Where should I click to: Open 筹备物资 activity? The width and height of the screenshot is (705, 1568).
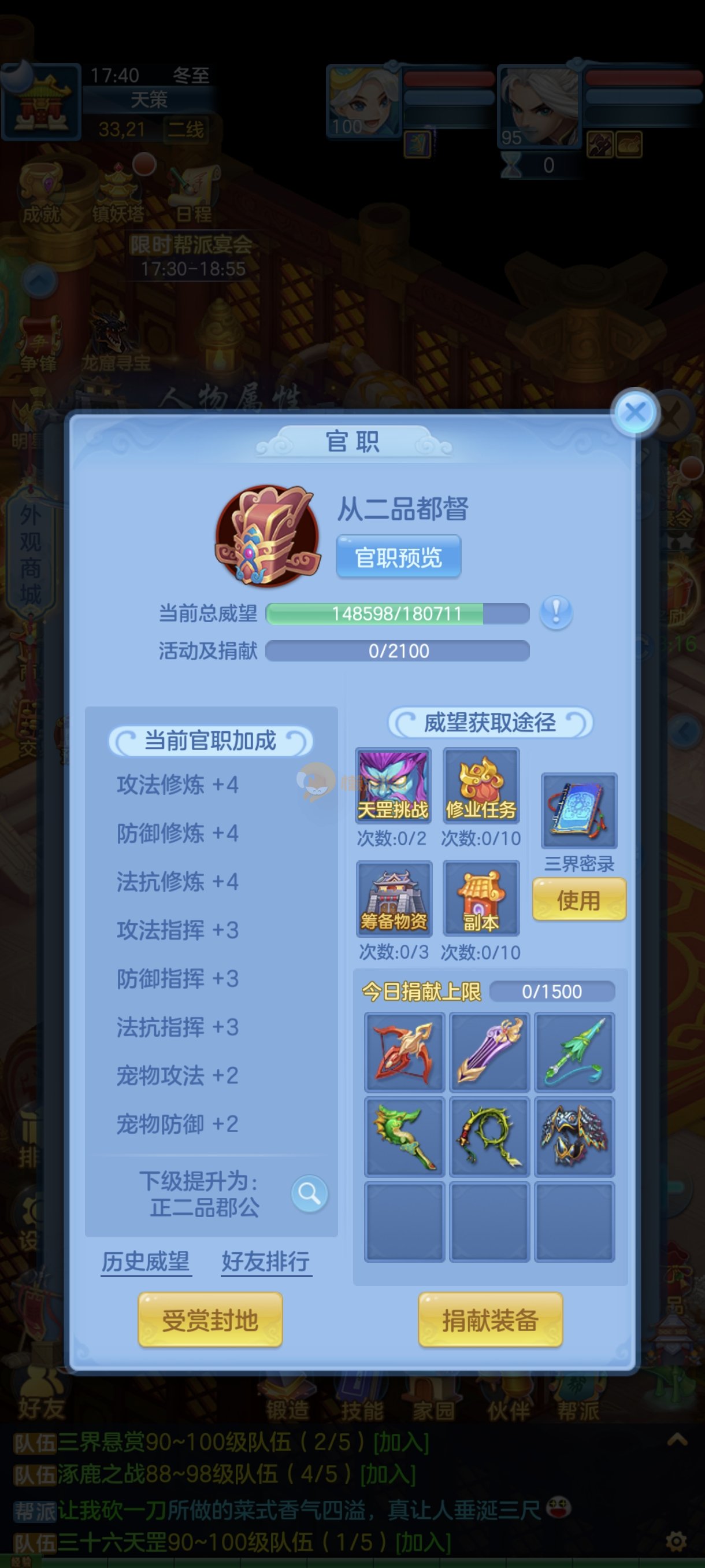[x=394, y=898]
